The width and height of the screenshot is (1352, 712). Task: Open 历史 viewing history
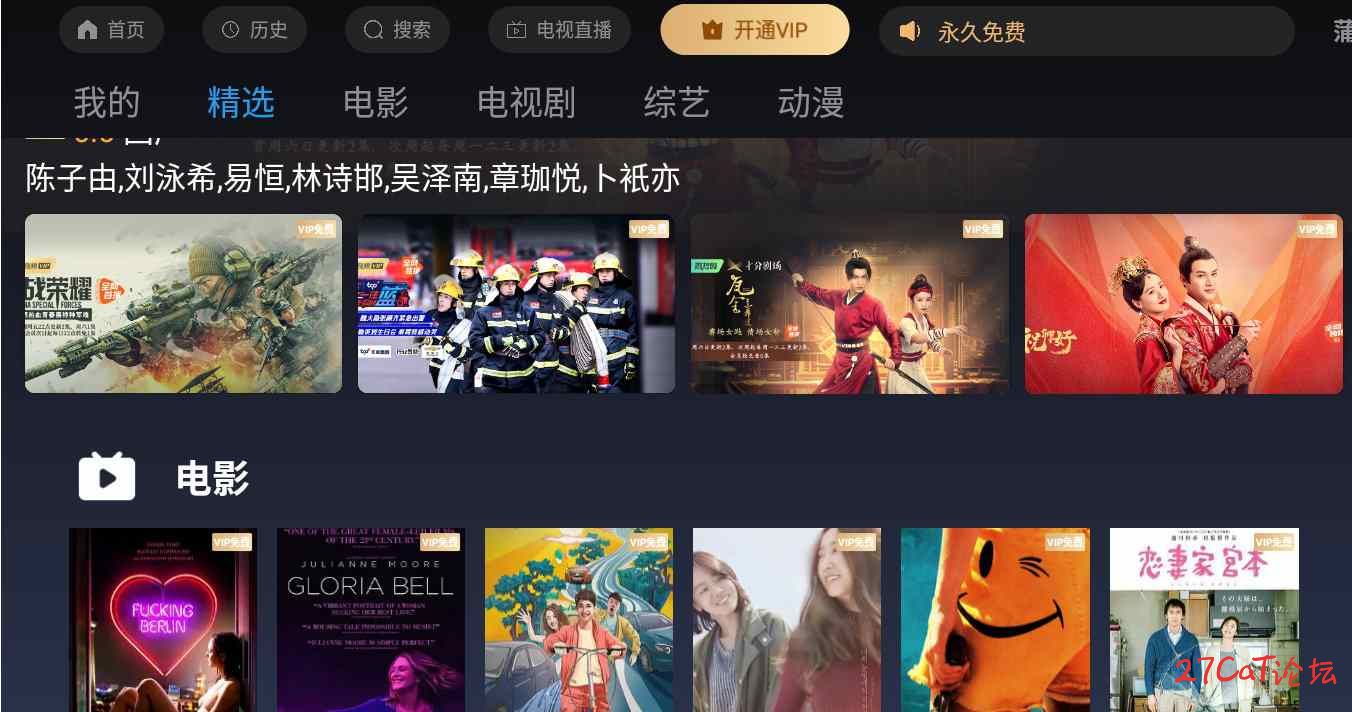254,30
